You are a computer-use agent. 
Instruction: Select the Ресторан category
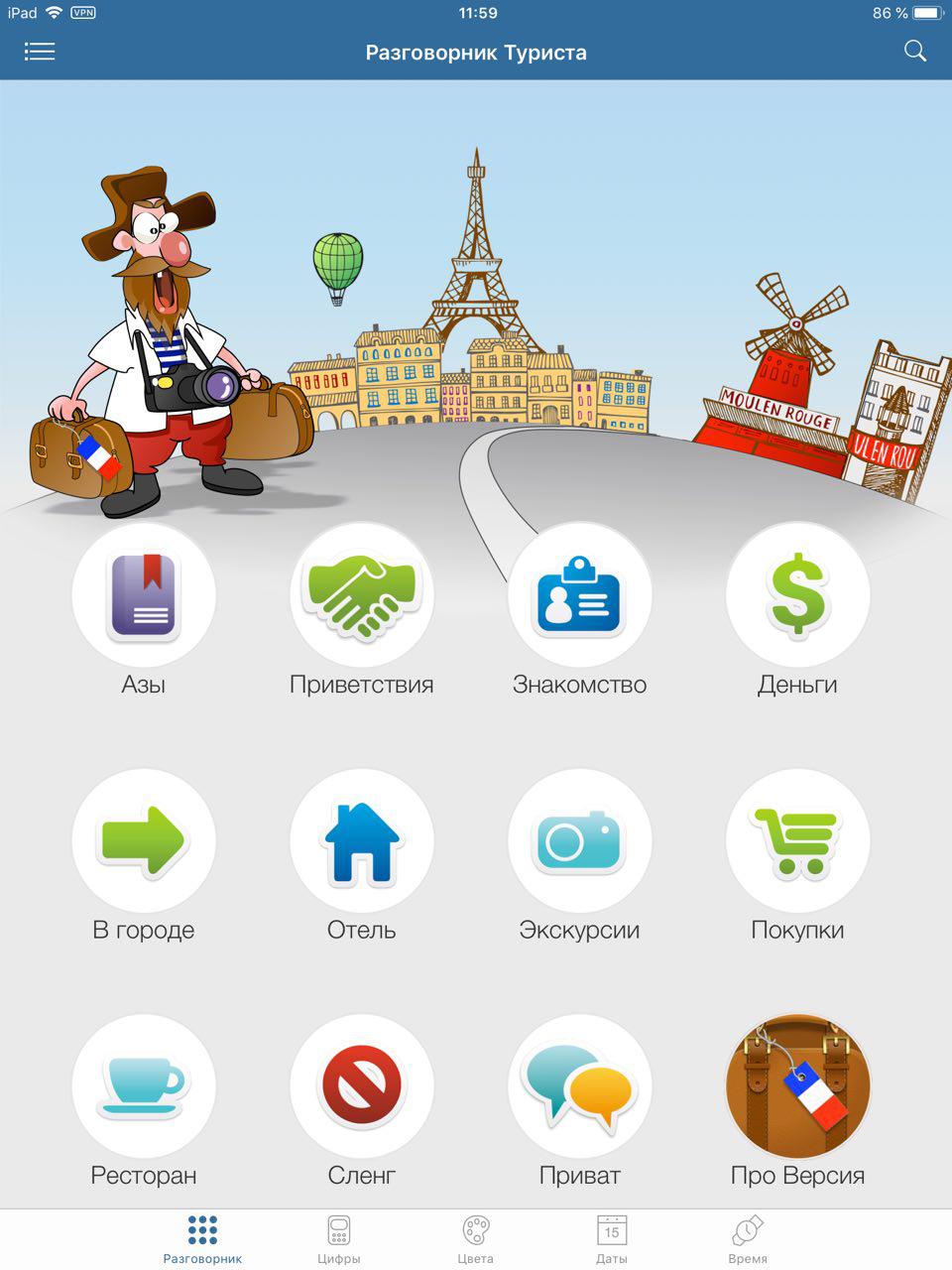[144, 1086]
